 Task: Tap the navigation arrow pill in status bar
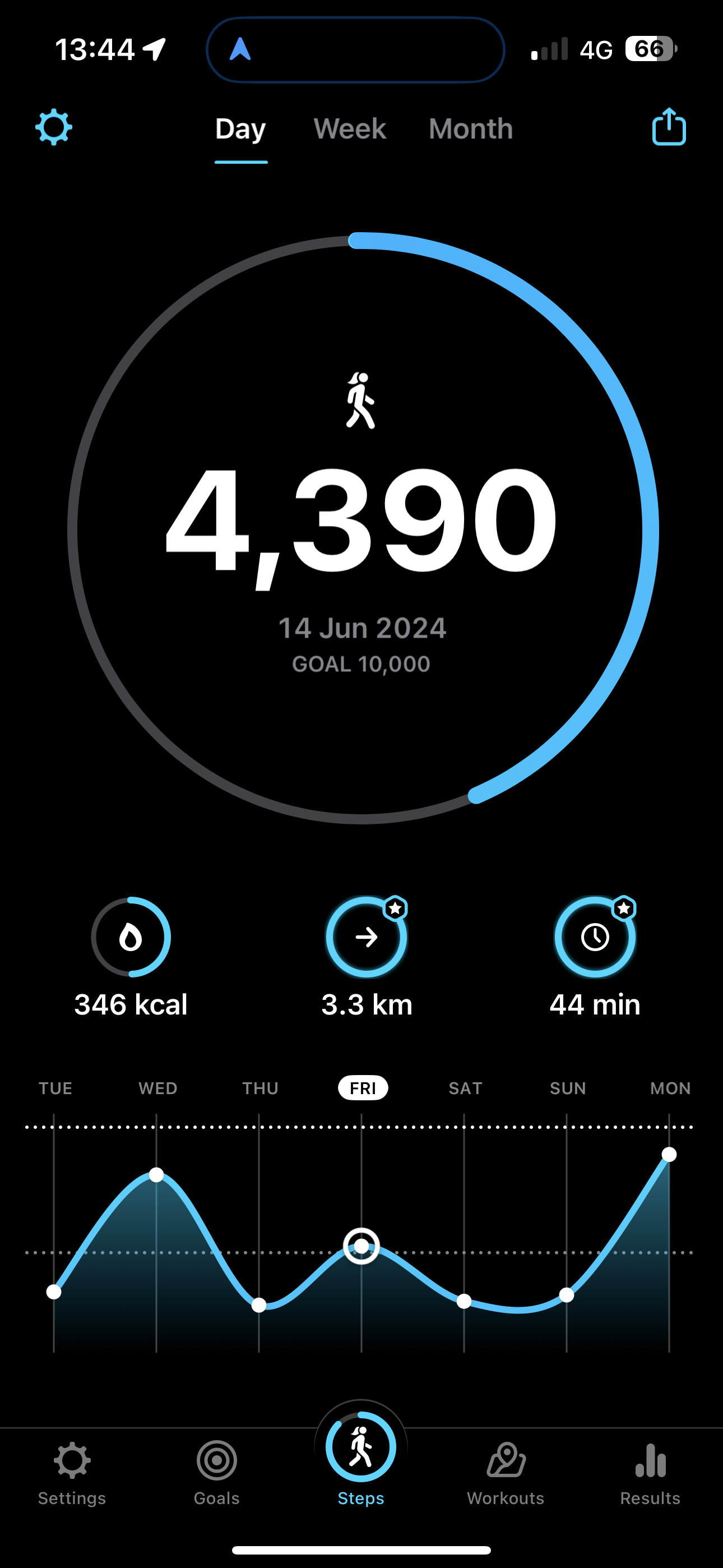tap(355, 50)
